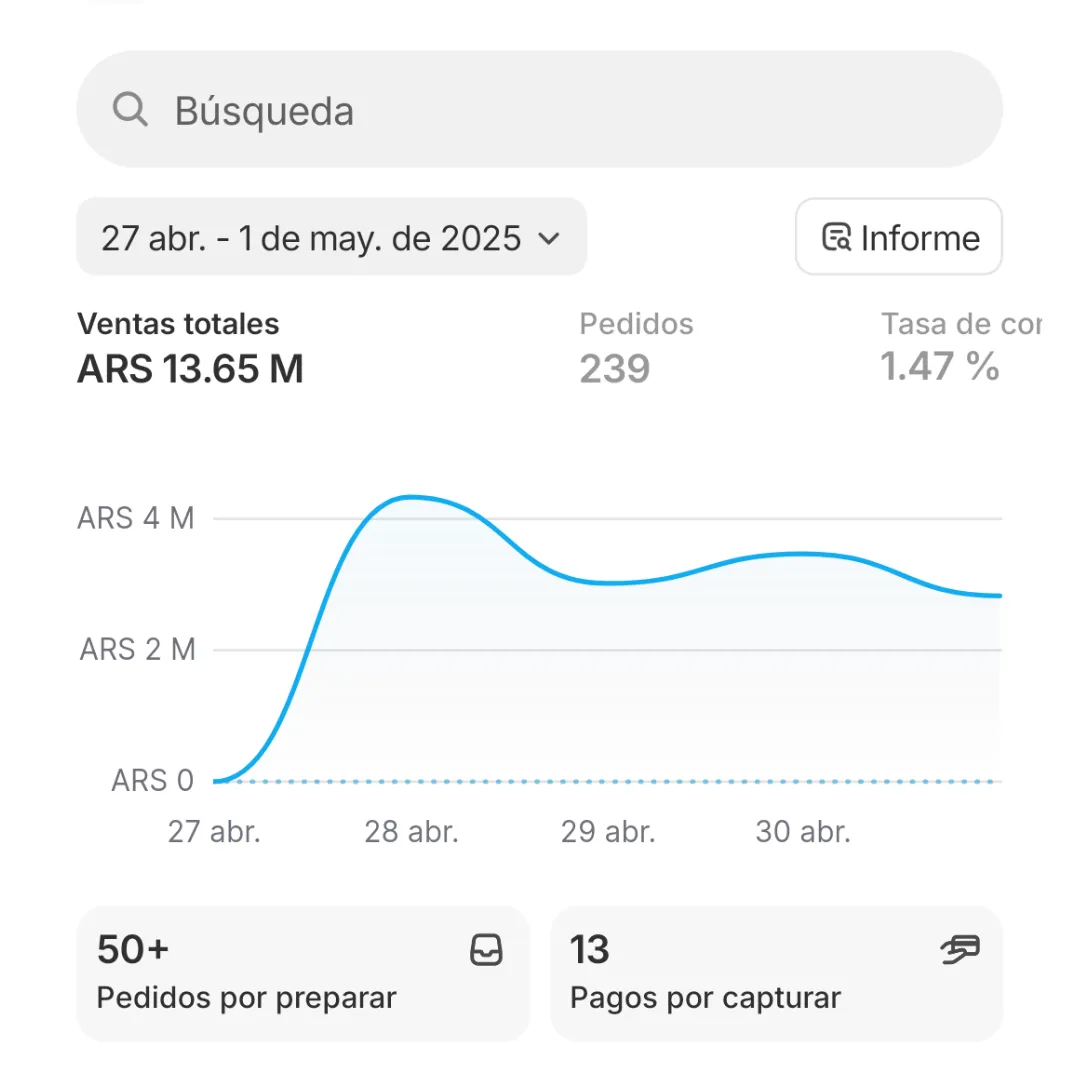Open Pedidos por preparar card
This screenshot has height=1080, width=1080.
pyautogui.click(x=302, y=973)
